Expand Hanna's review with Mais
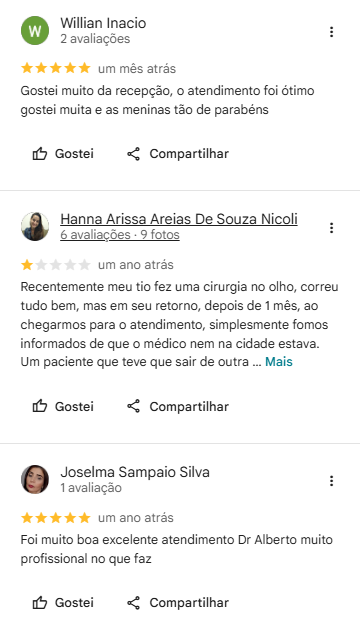The height and width of the screenshot is (622, 360). [279, 361]
